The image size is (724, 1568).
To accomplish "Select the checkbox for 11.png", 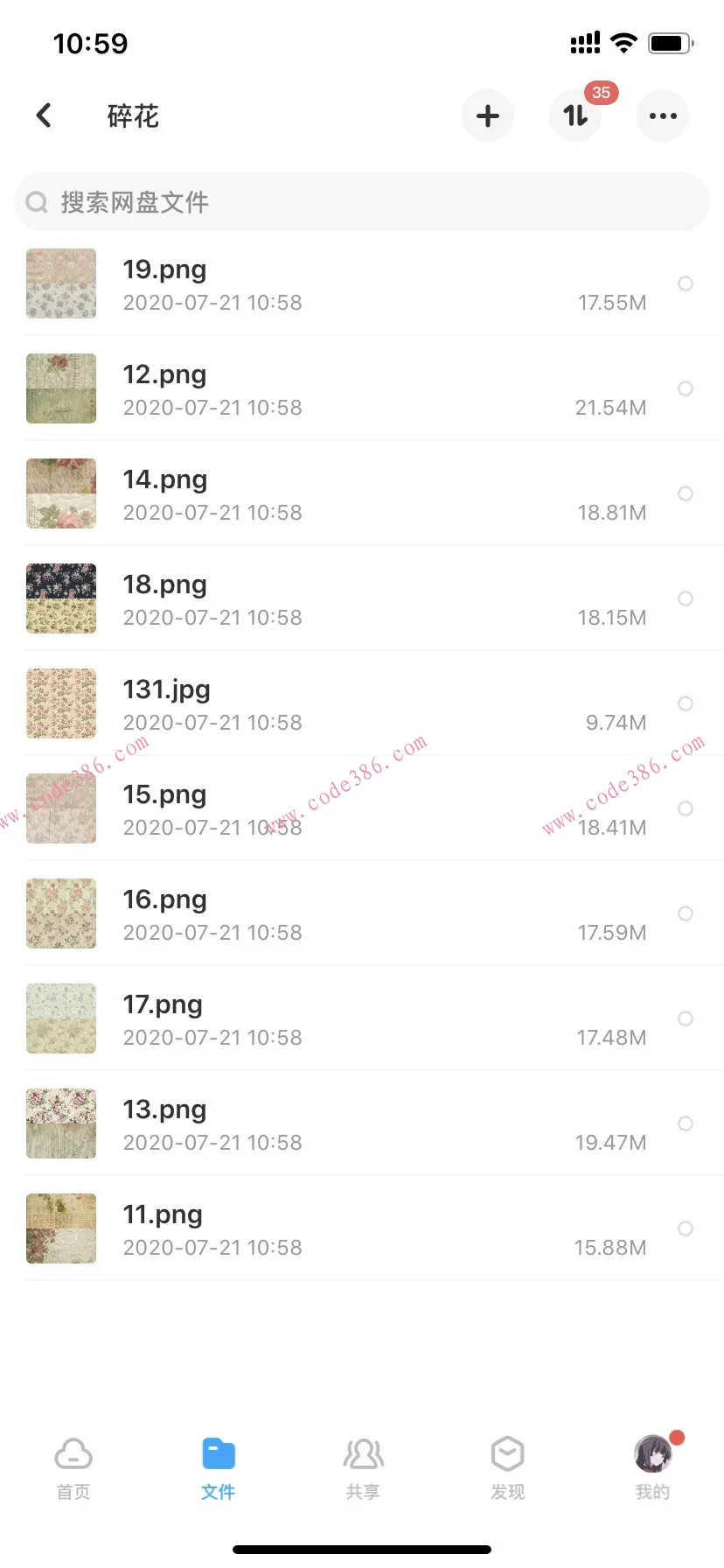I will click(x=686, y=1228).
